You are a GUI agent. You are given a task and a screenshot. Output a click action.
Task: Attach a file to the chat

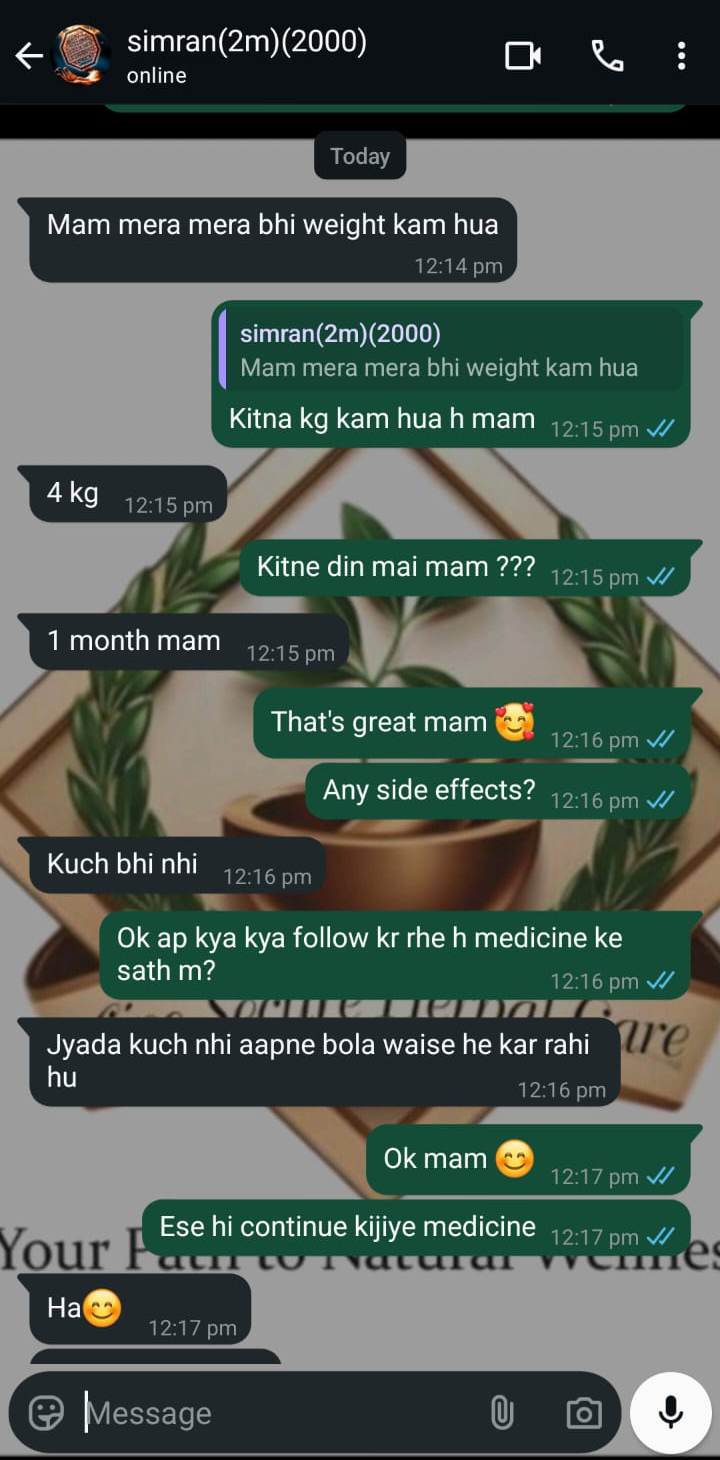502,1413
